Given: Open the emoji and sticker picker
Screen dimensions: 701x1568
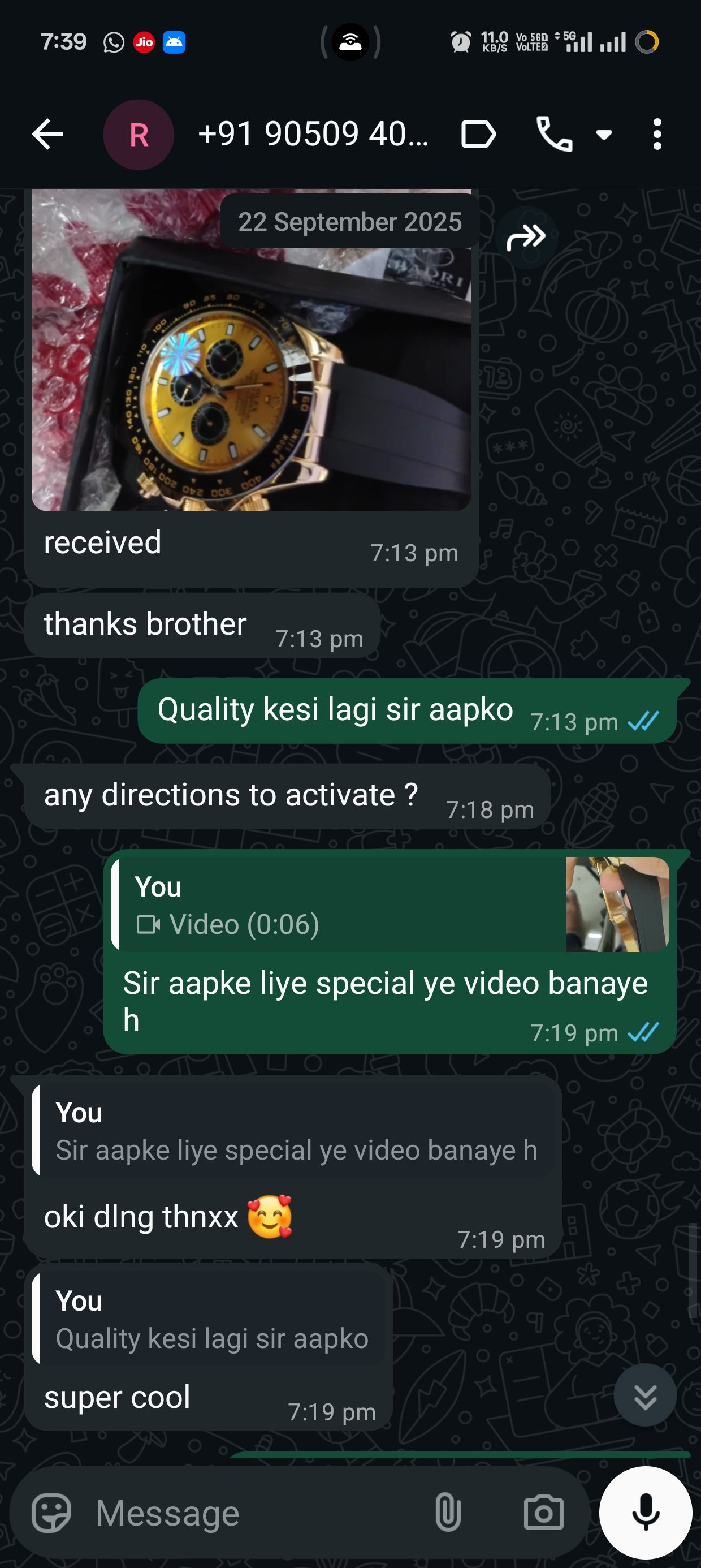Looking at the screenshot, I should tap(51, 1513).
